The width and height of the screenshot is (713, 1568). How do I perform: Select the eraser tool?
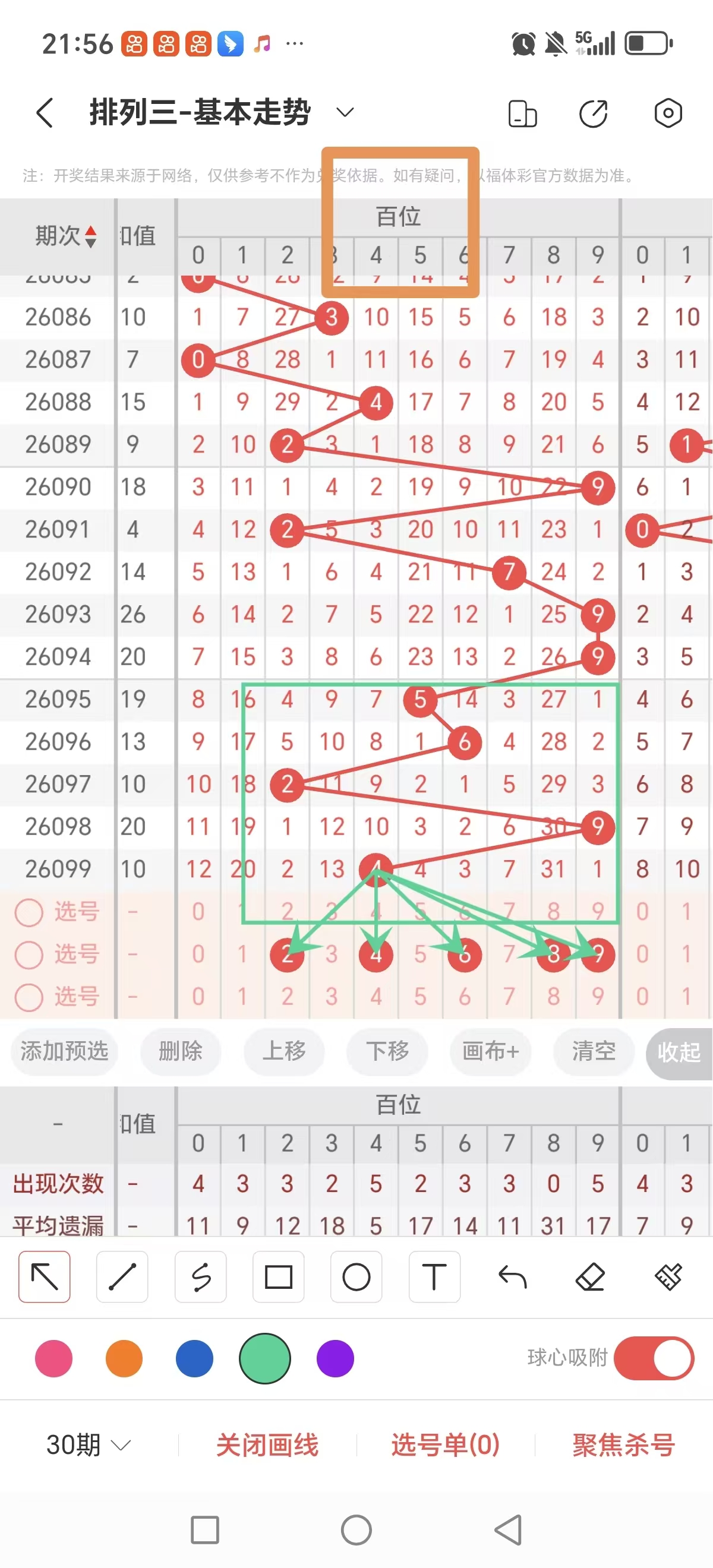pos(590,1278)
